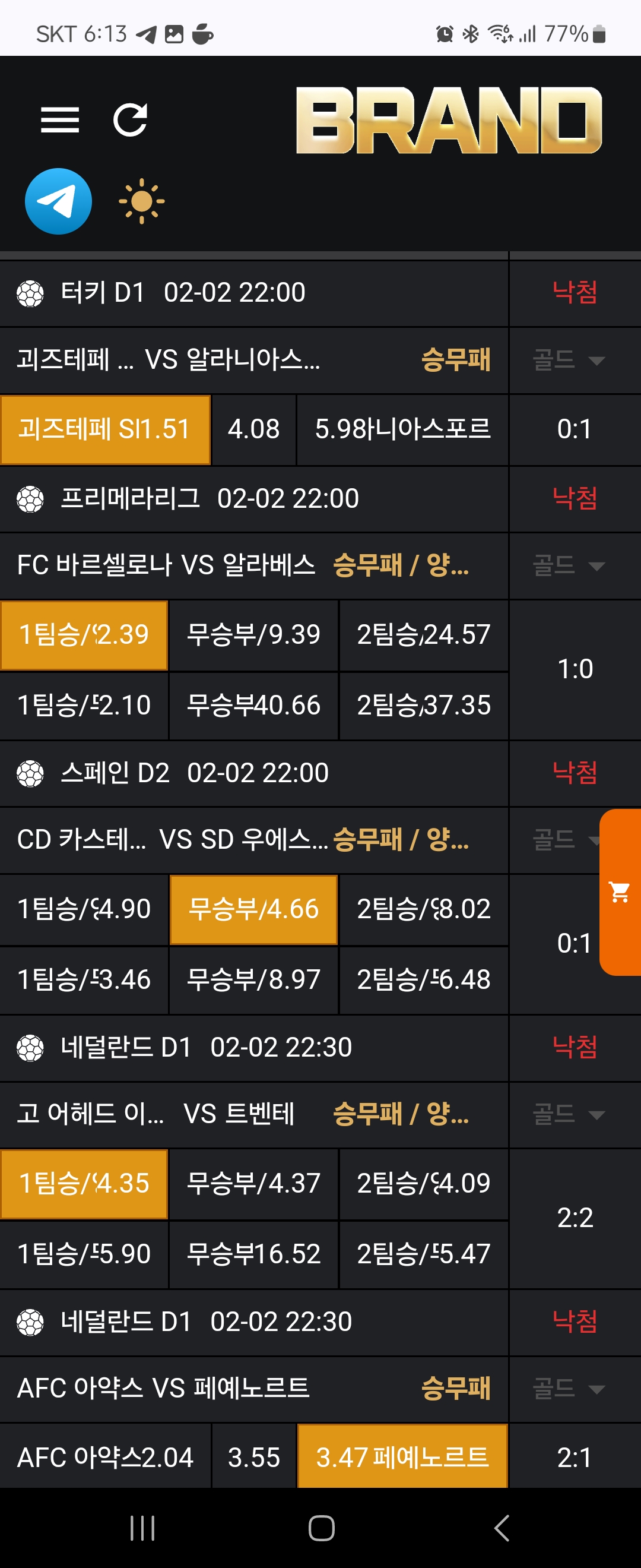Select 무승부 9.39 in Barcelona match

point(253,635)
